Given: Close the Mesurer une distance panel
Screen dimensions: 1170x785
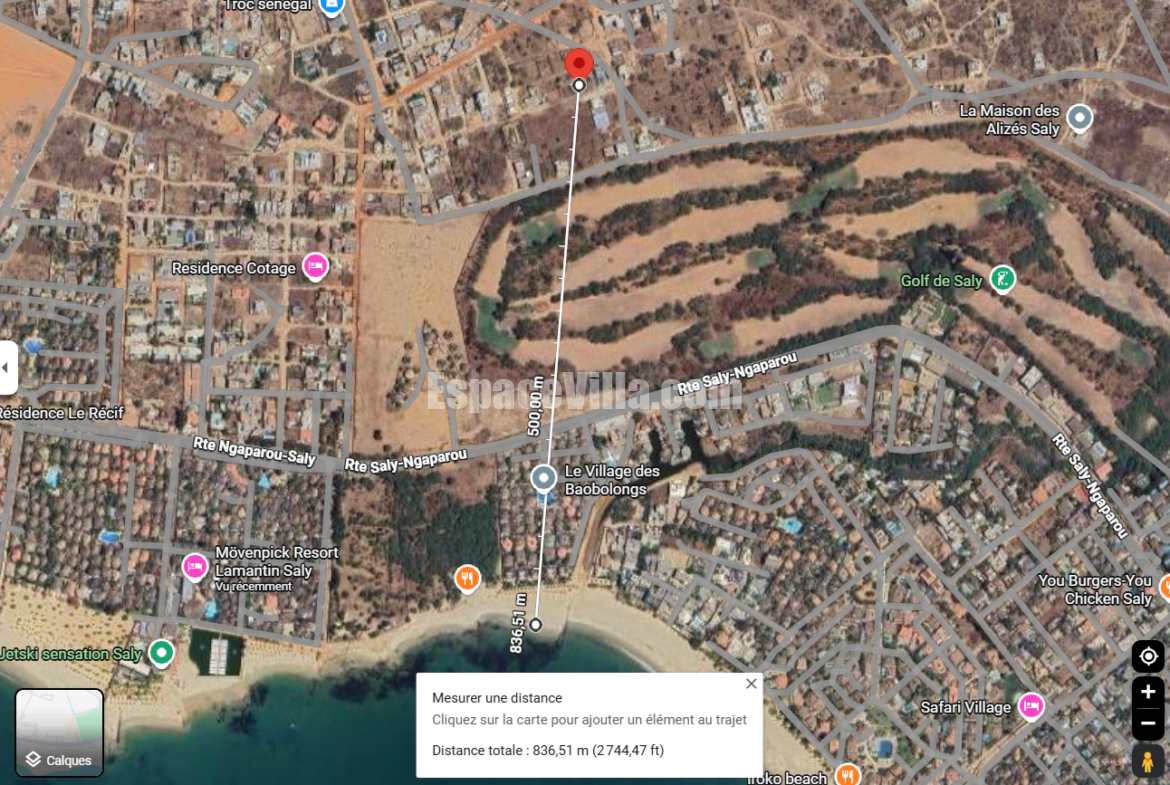Looking at the screenshot, I should [x=751, y=684].
